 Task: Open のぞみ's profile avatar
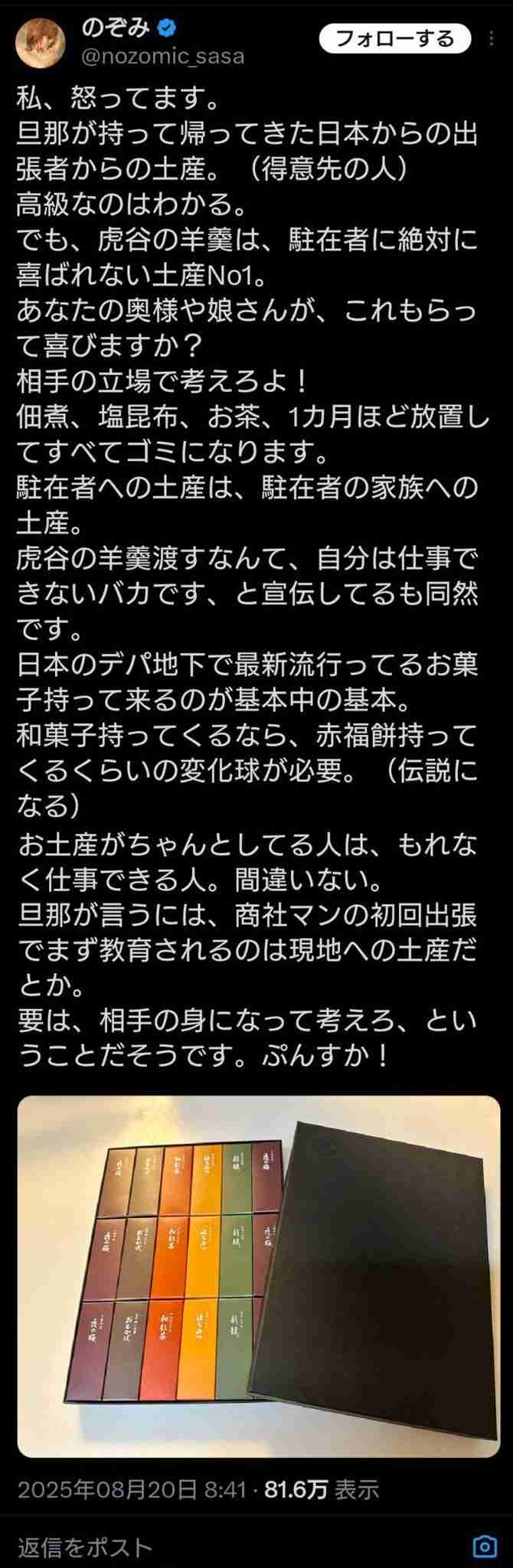44,42
